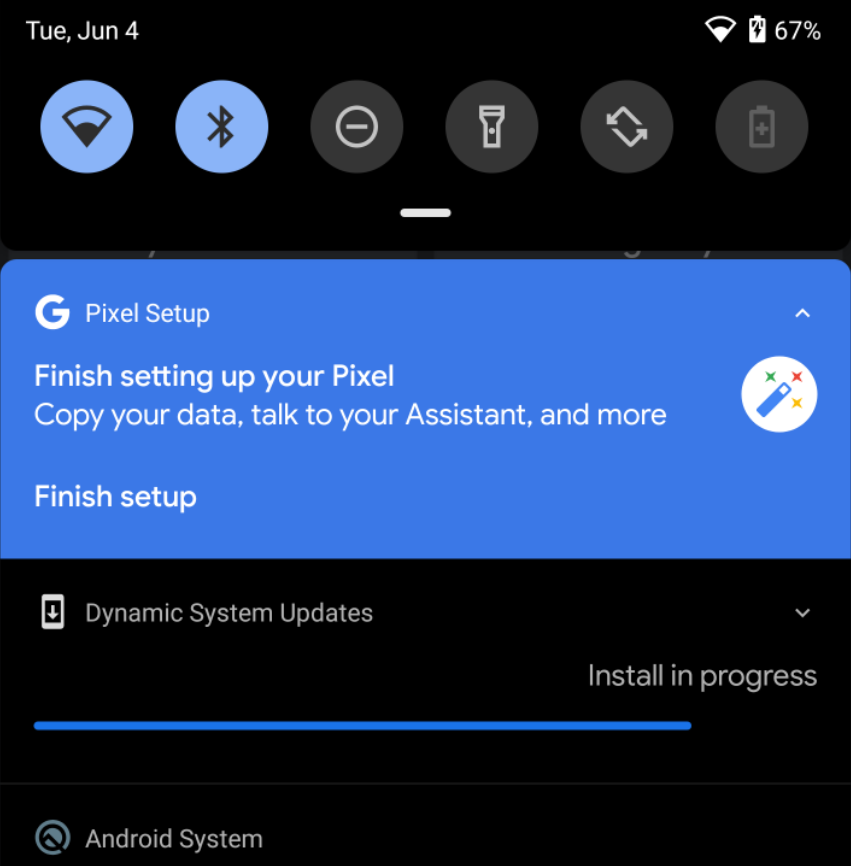Expand the Dynamic System Updates notification
Viewport: 851px width, 866px height.
point(802,612)
